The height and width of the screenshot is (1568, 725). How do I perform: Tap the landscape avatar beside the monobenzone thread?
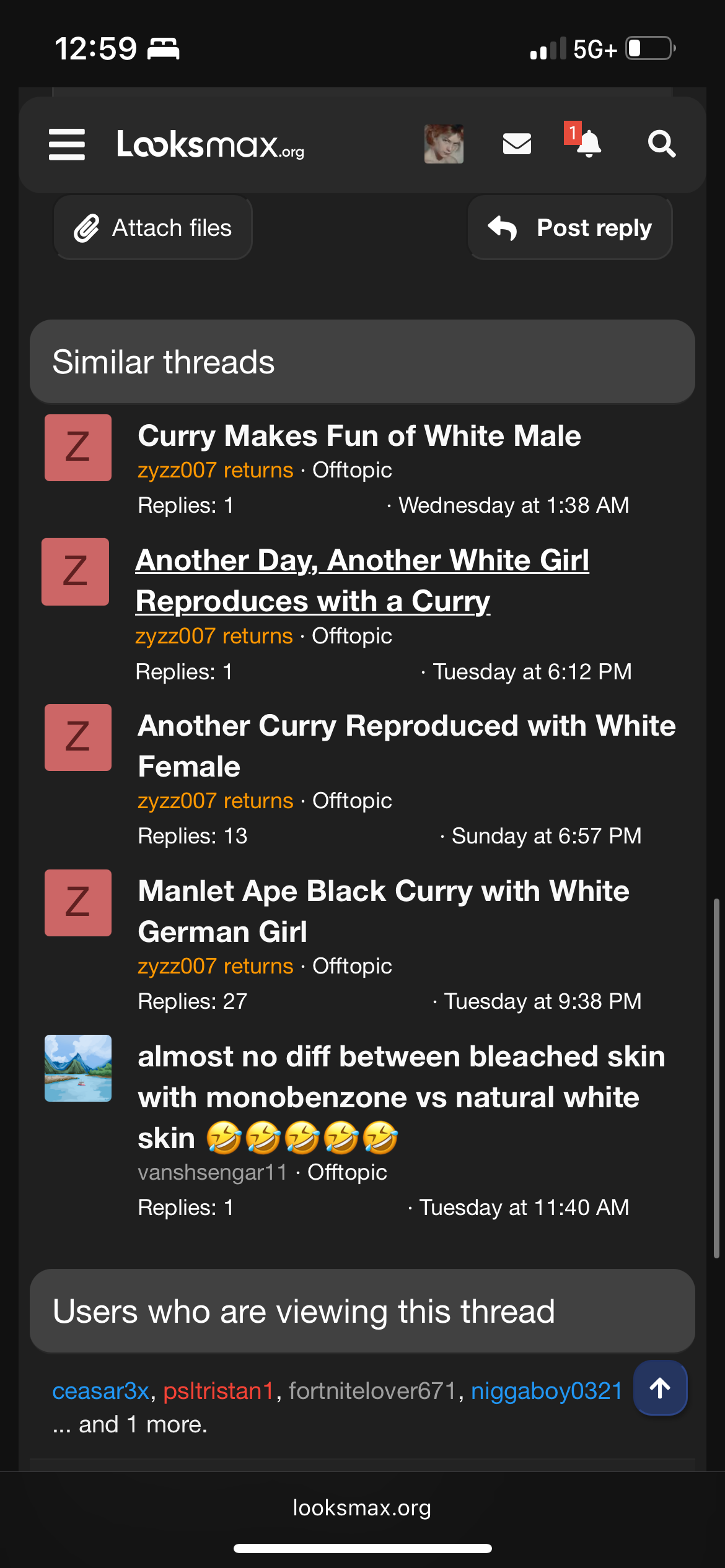coord(78,1068)
